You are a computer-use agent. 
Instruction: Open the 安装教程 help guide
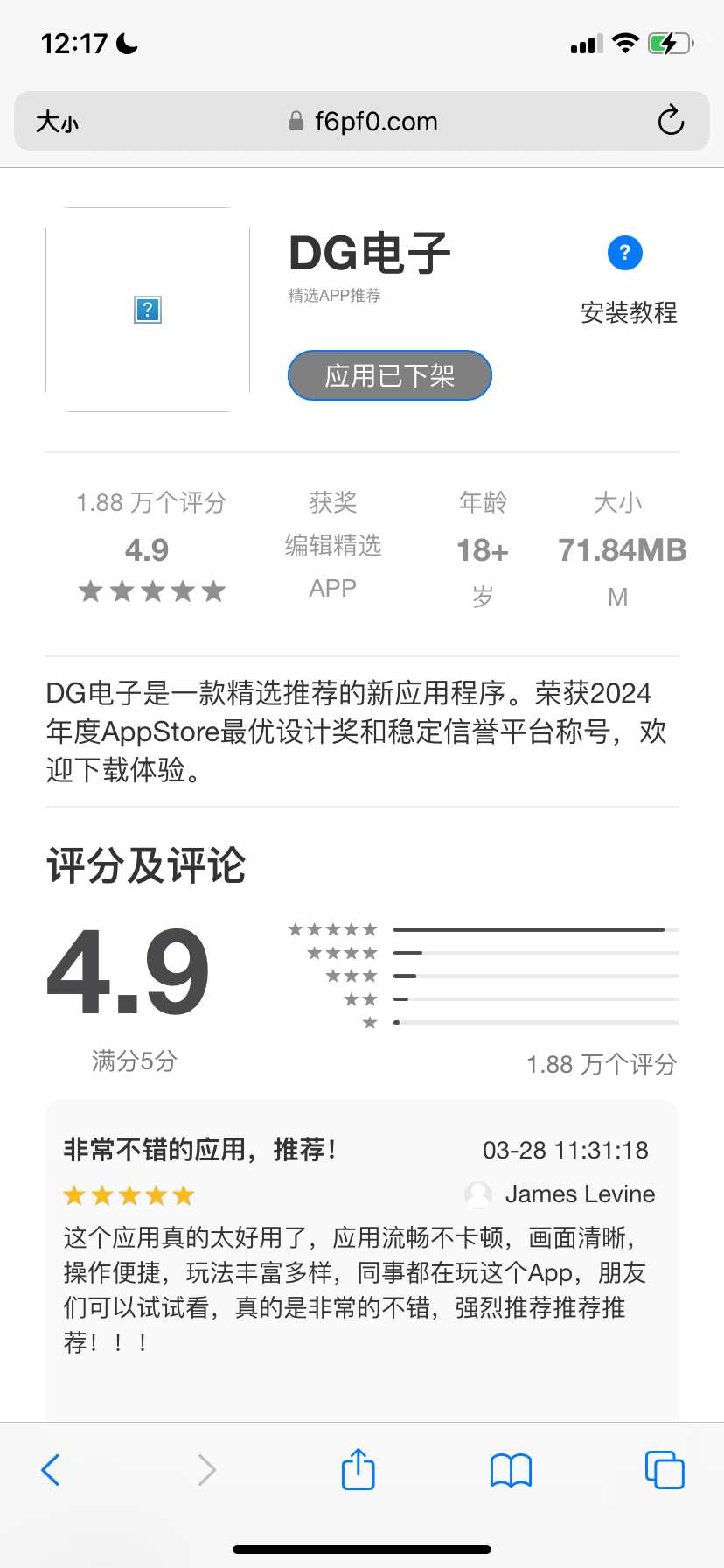(x=626, y=278)
